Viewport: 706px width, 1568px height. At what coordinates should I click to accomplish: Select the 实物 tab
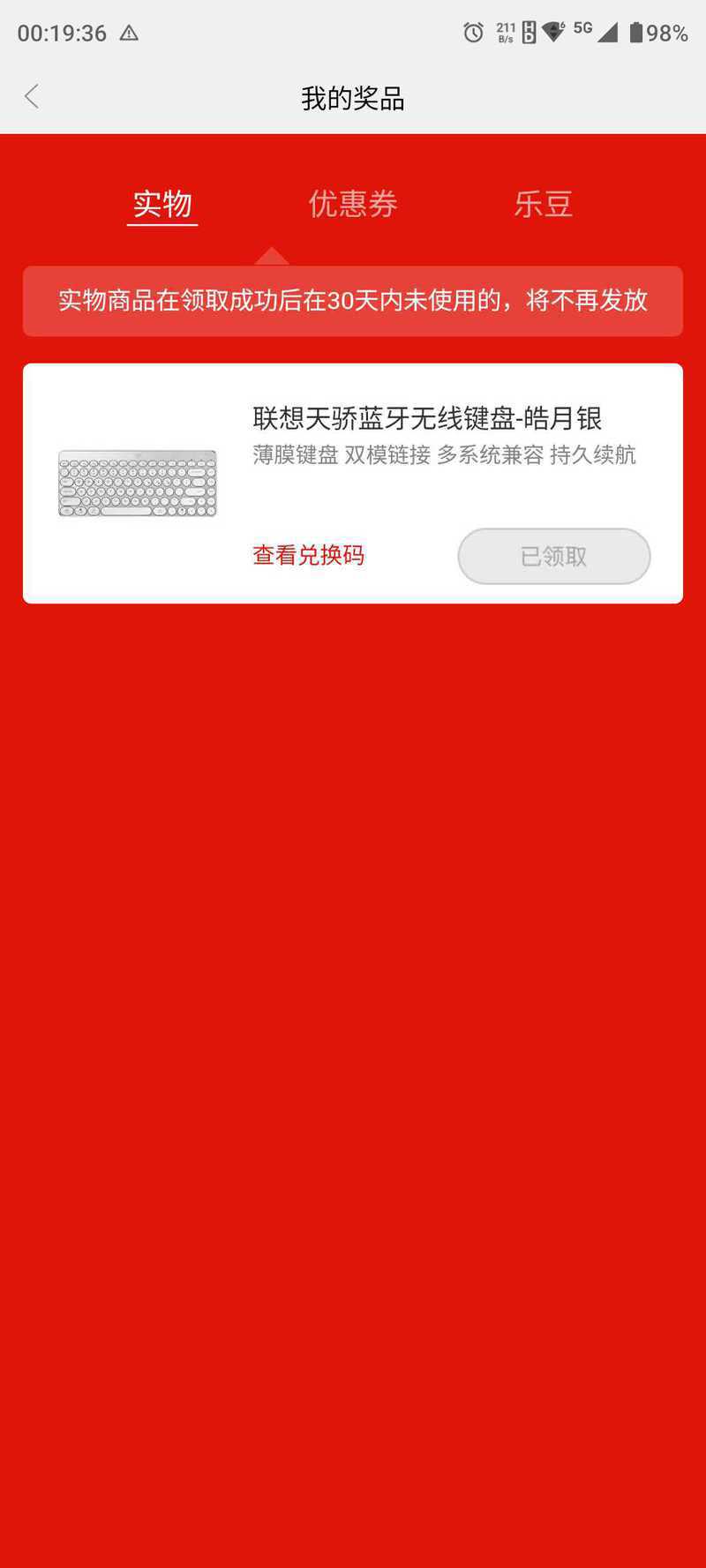click(162, 205)
